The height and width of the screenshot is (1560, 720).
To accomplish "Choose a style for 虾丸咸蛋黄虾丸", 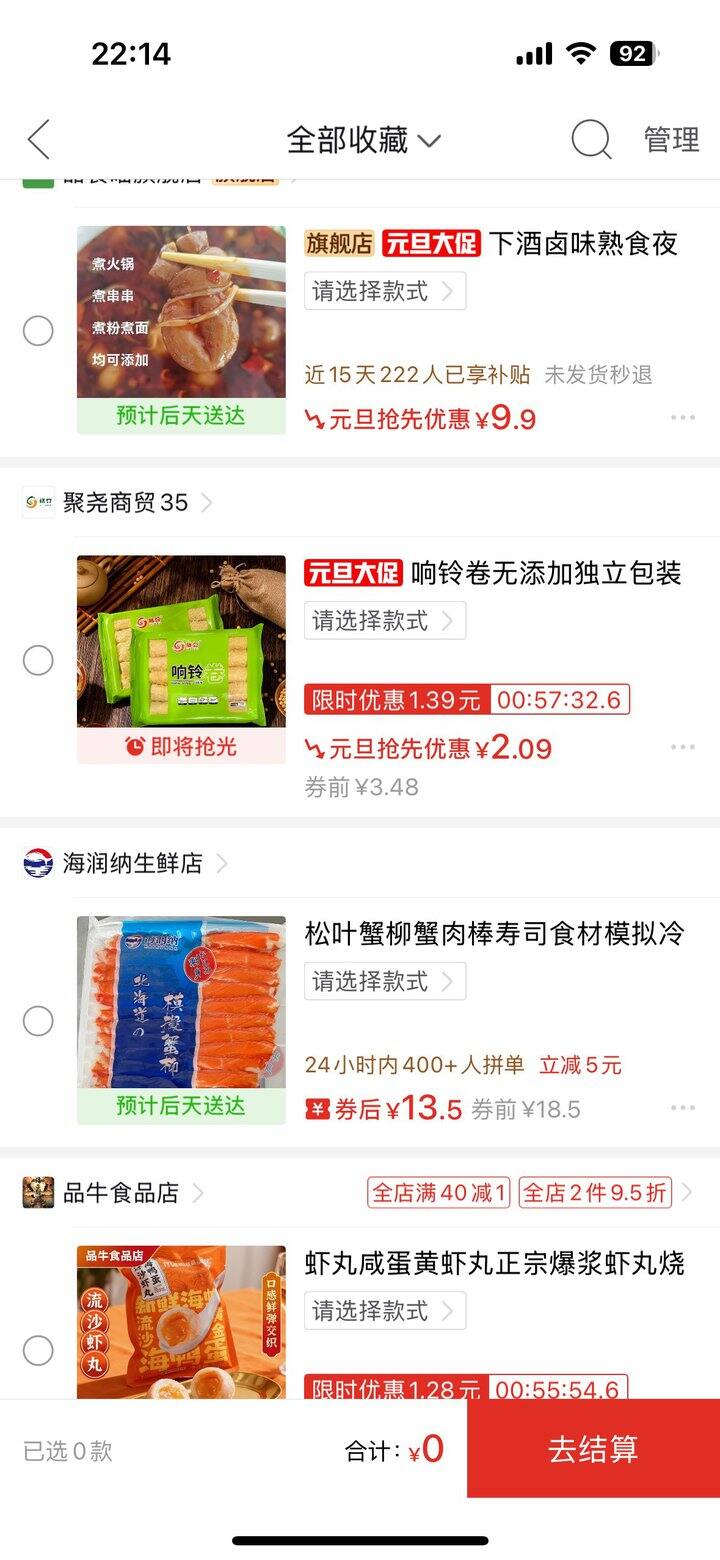I will (384, 1311).
